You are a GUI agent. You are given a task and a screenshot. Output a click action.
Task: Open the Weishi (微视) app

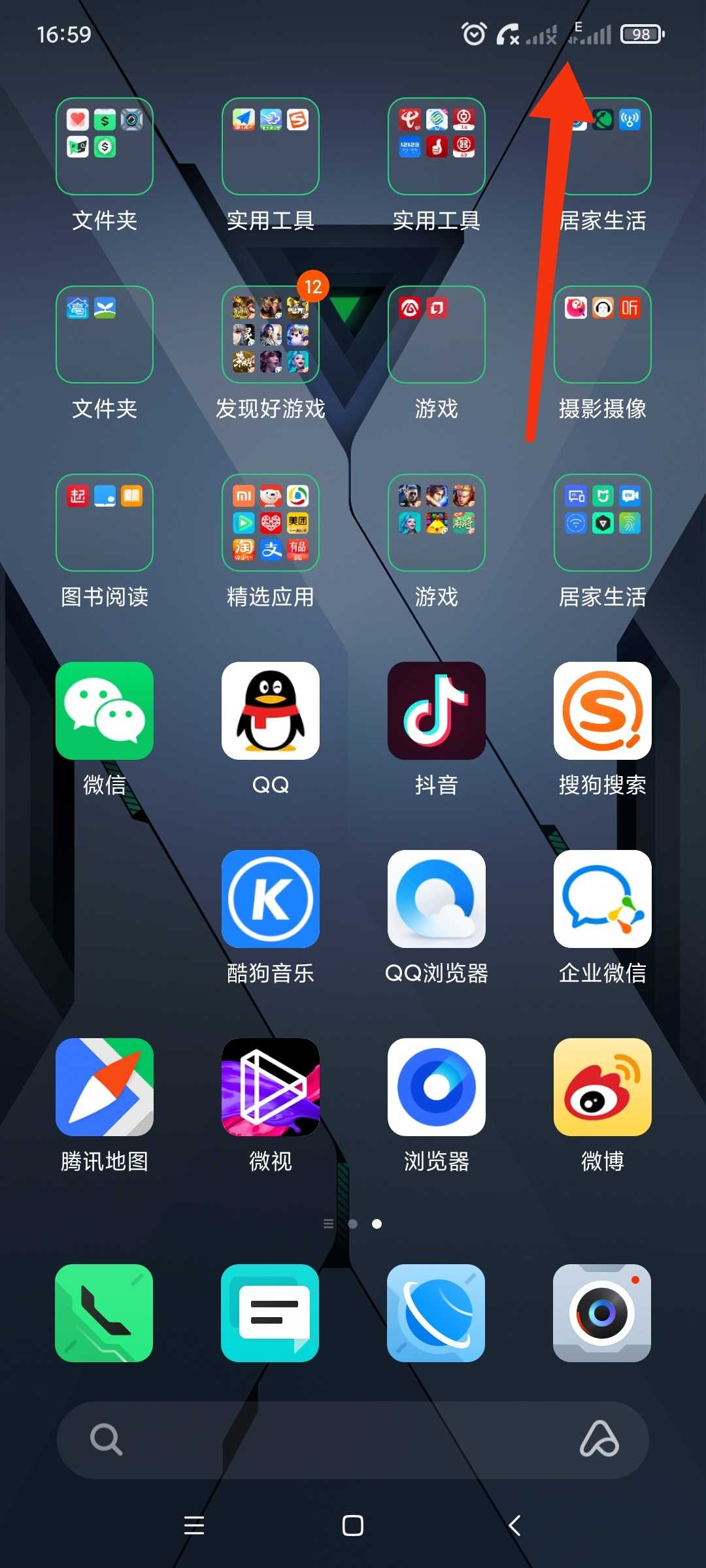tap(271, 1087)
